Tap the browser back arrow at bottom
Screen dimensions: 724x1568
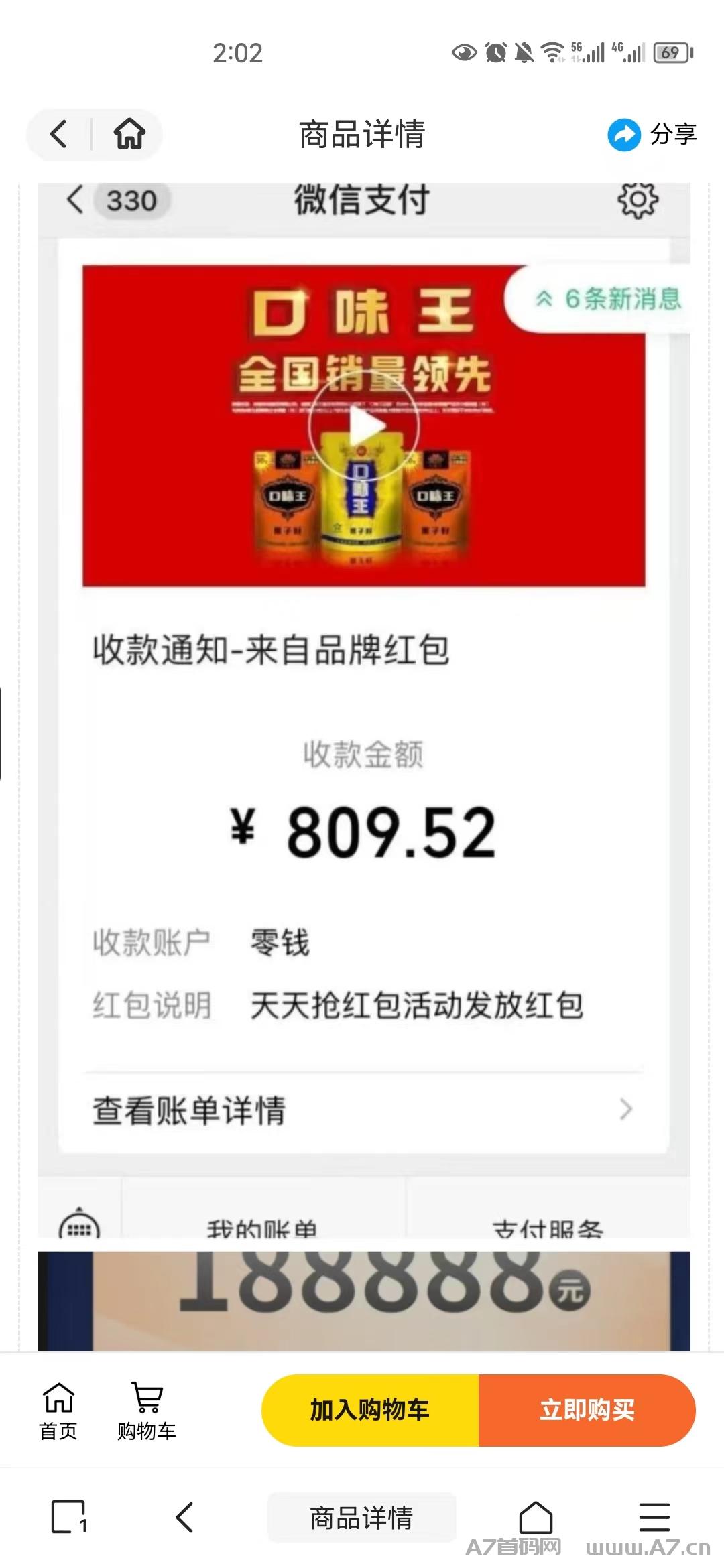point(184,1517)
